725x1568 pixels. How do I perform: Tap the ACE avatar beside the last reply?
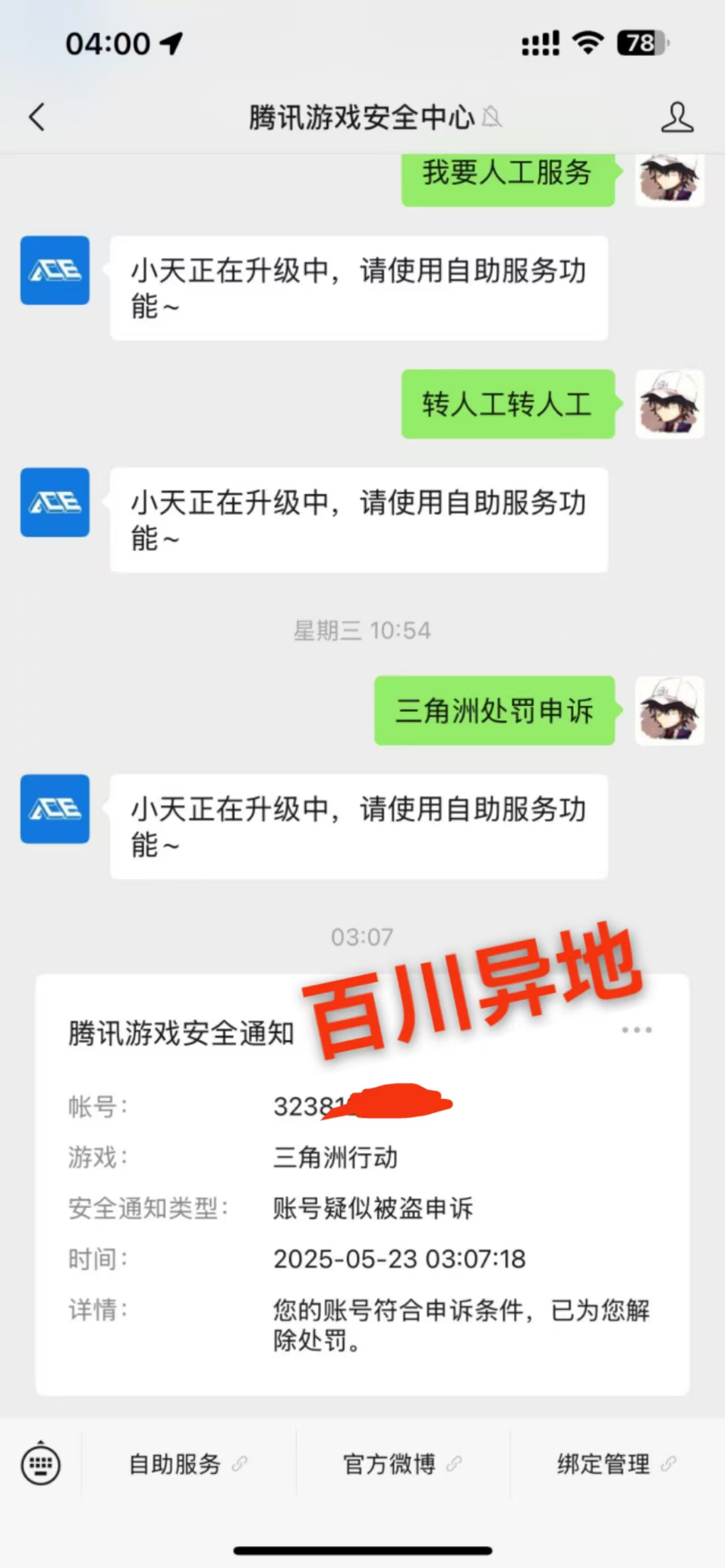coord(55,808)
